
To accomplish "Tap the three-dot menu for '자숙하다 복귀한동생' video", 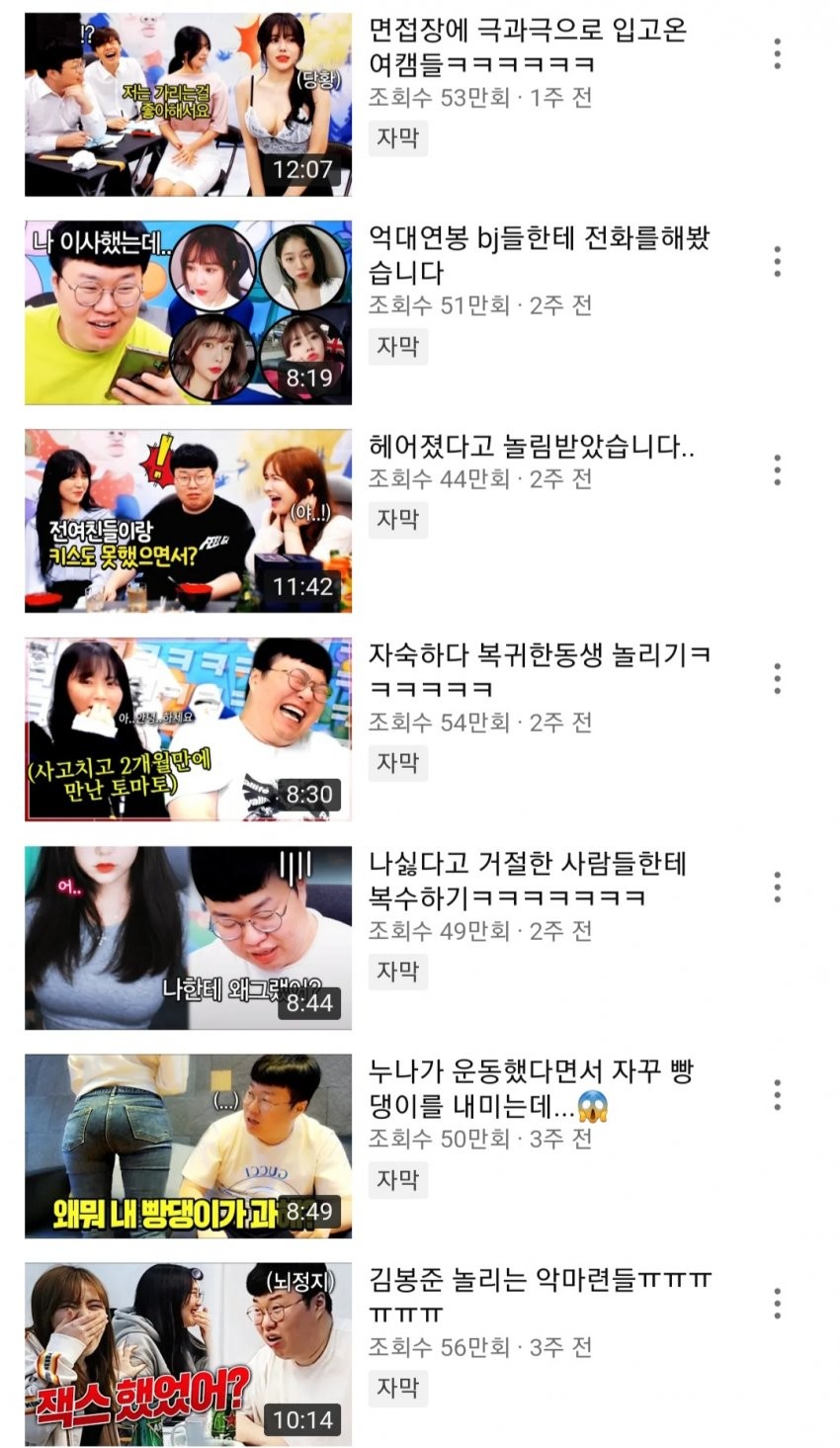I will 778,678.
